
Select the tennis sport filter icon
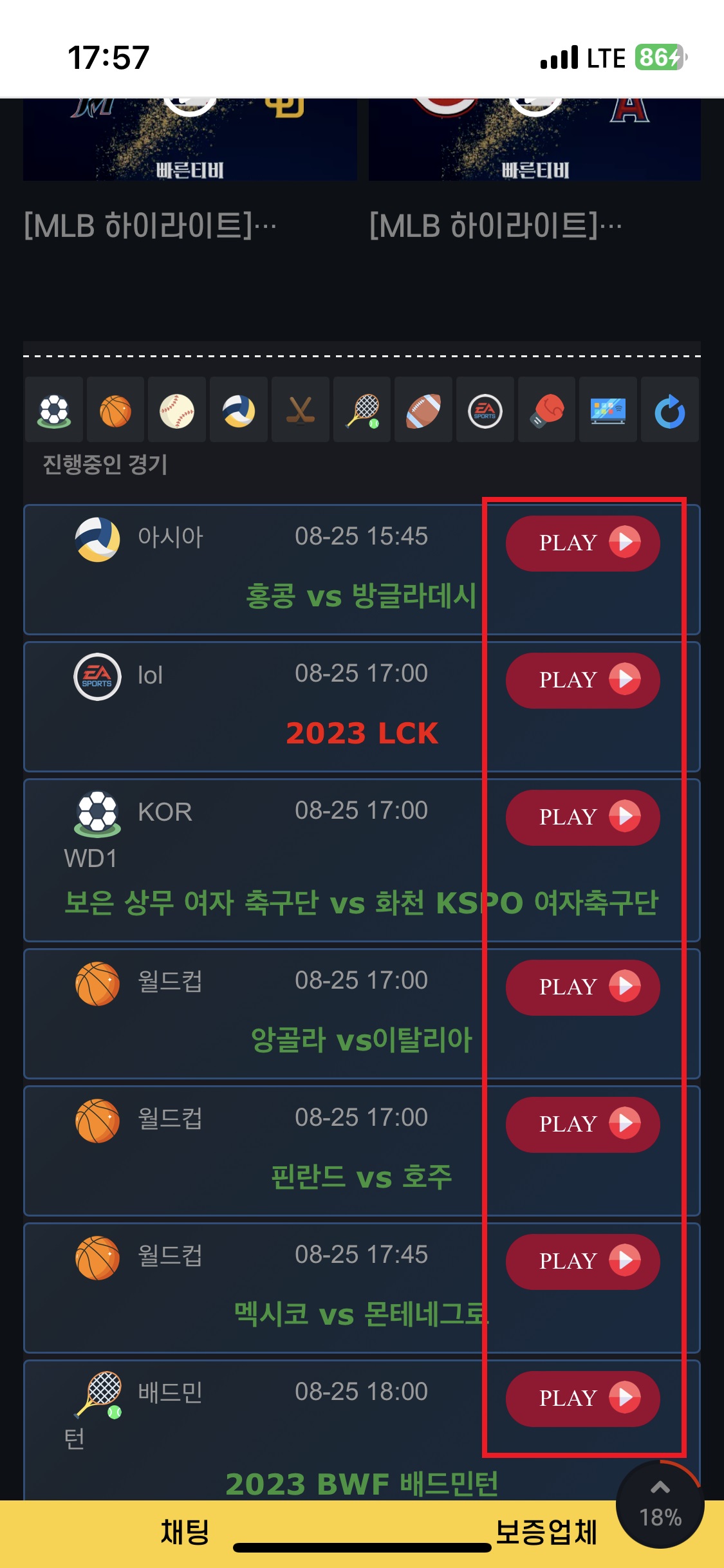(x=362, y=409)
